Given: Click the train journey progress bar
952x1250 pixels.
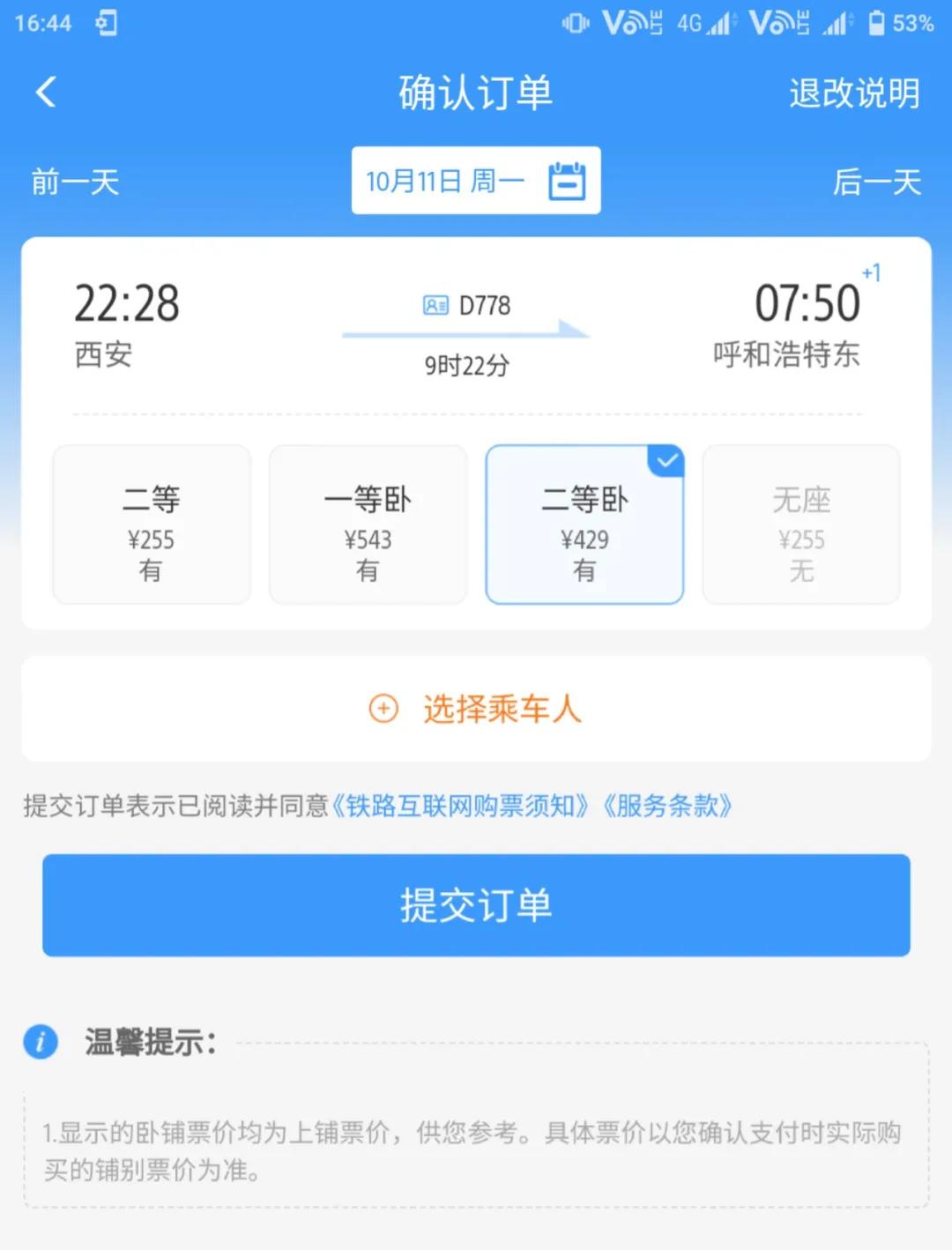Looking at the screenshot, I should [467, 334].
